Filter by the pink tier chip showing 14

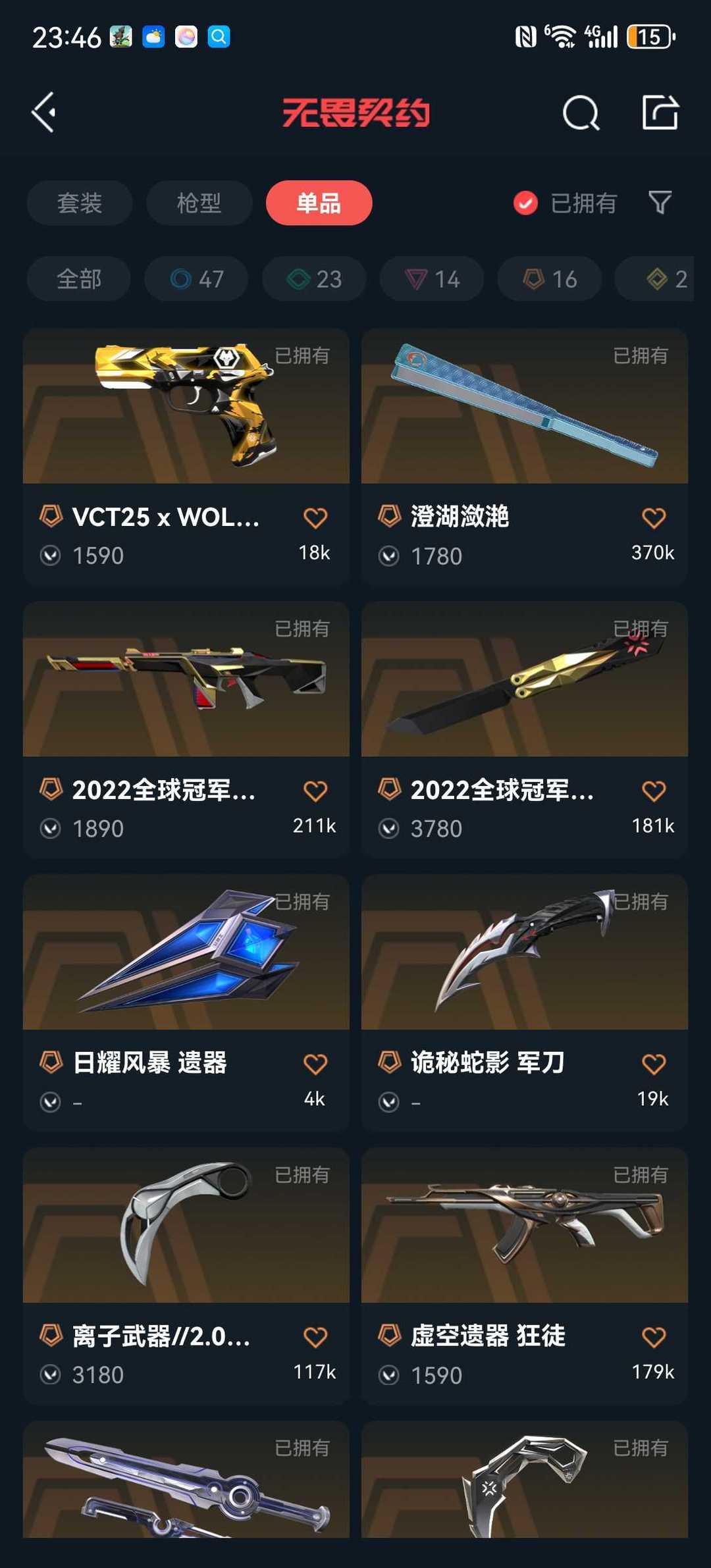pos(432,279)
